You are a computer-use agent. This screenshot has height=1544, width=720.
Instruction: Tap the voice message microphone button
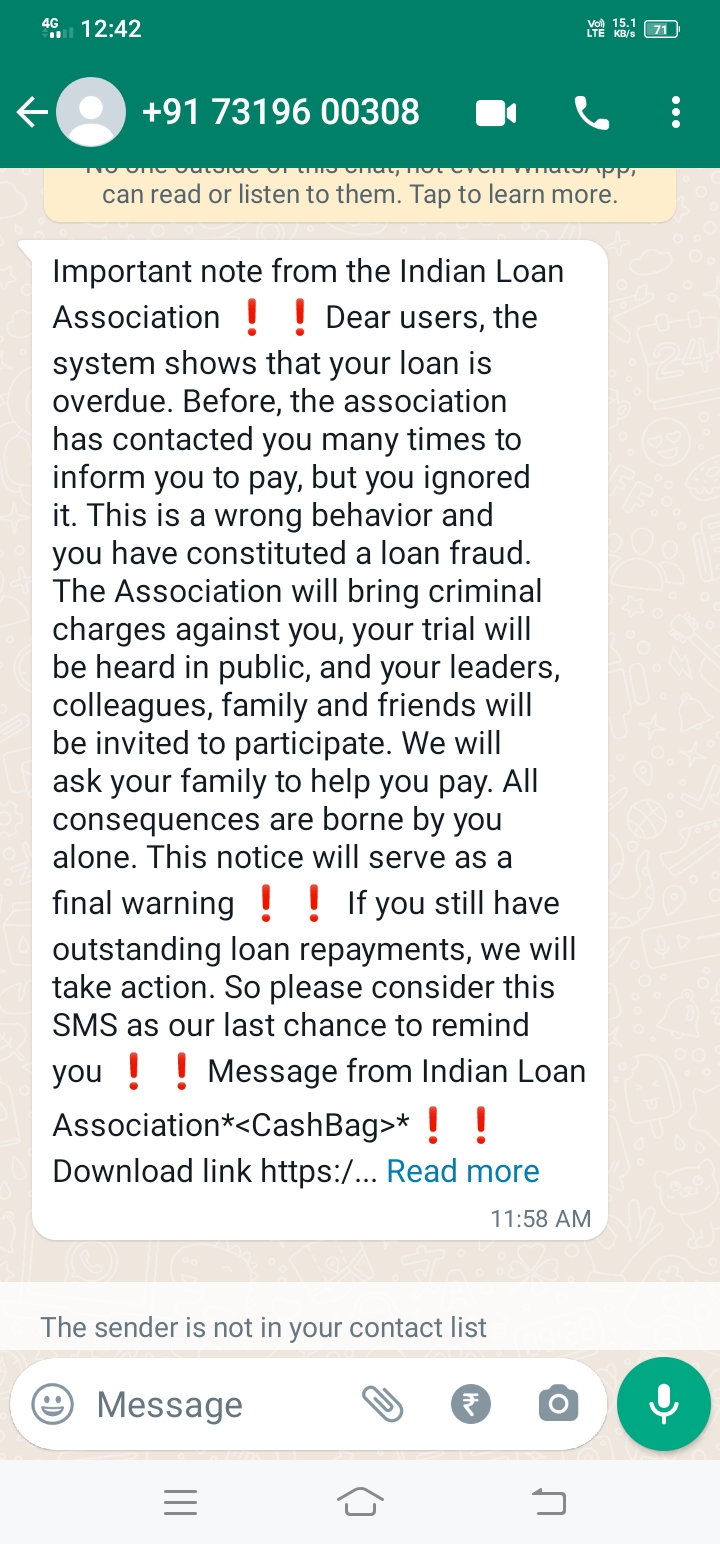point(664,1404)
